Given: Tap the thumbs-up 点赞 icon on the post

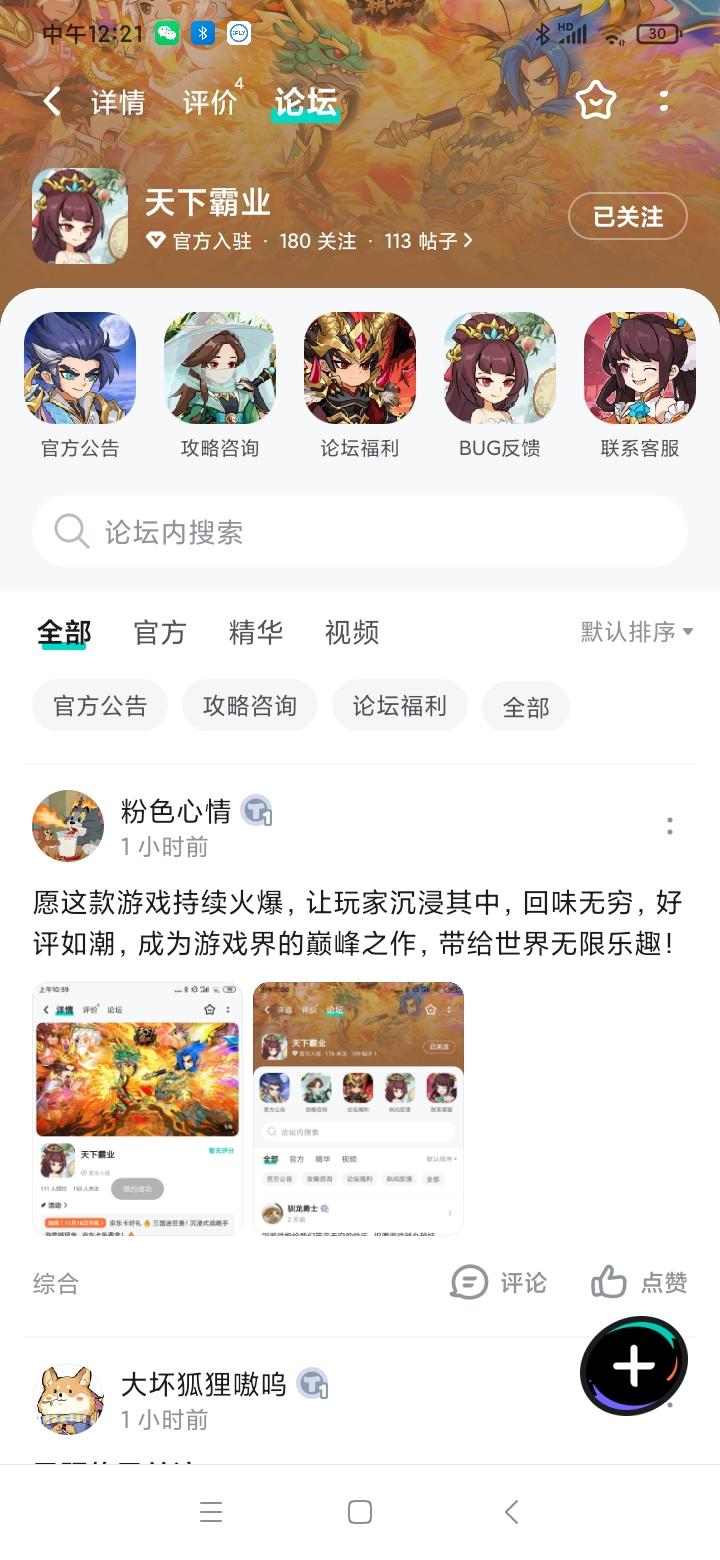Looking at the screenshot, I should (639, 1283).
